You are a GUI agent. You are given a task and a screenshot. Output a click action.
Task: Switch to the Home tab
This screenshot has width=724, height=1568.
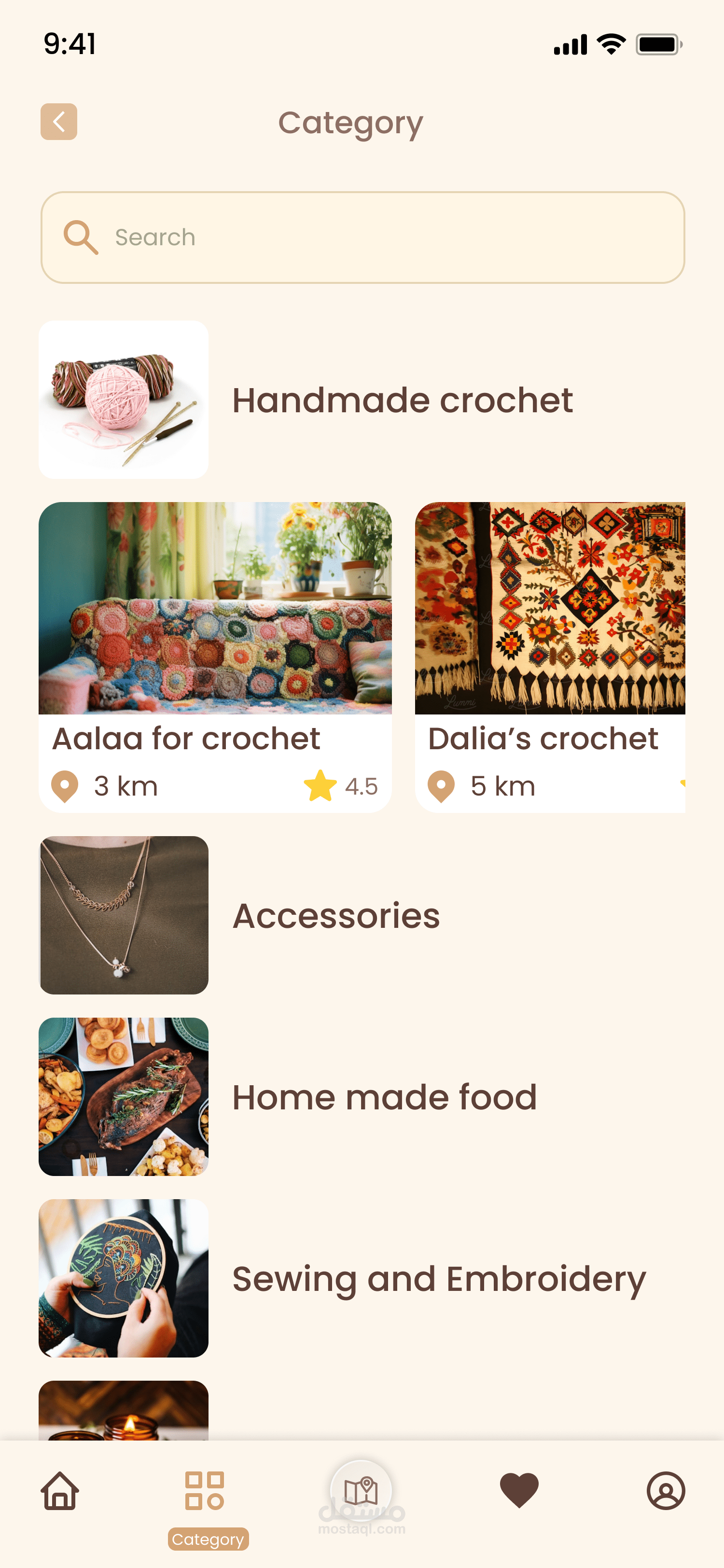60,1491
